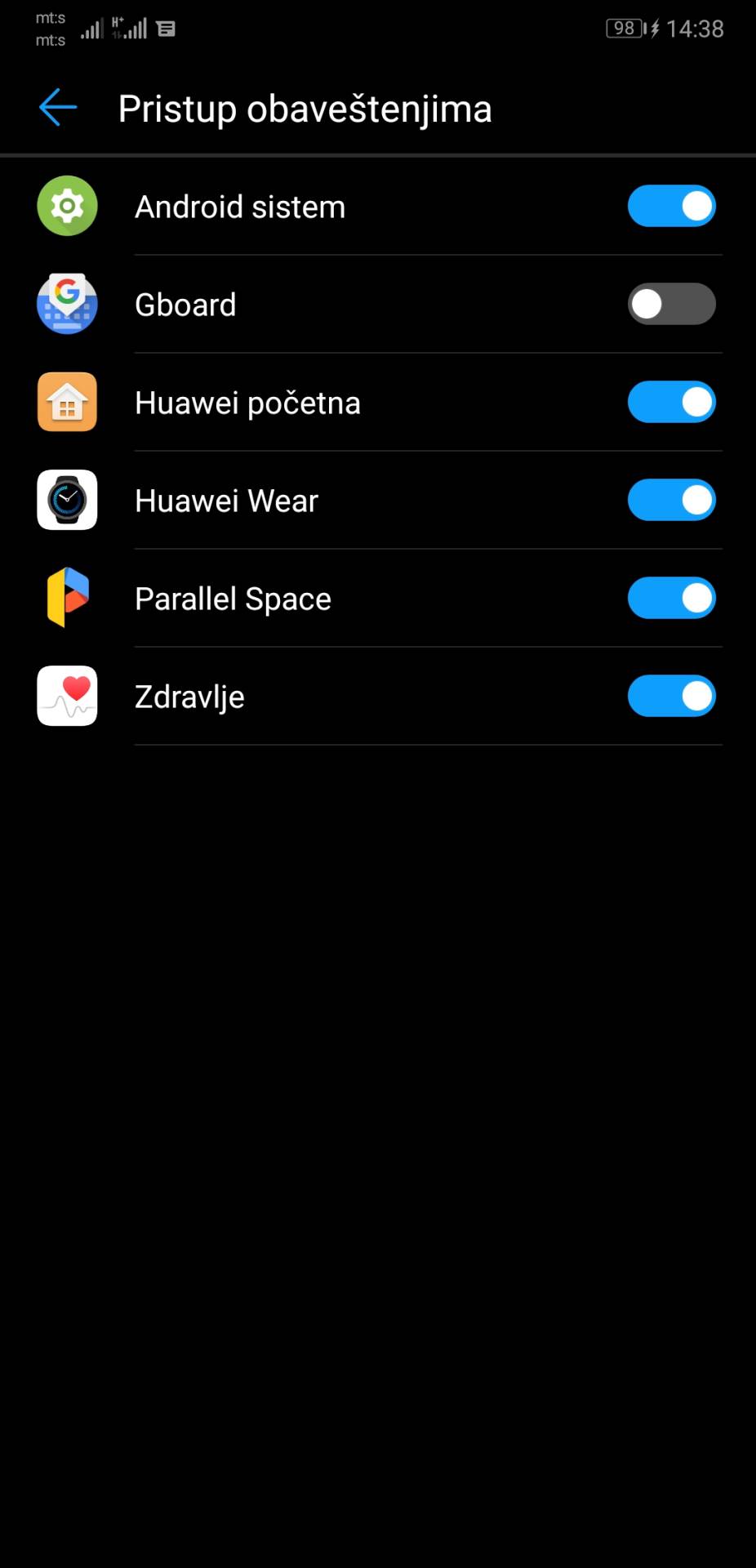This screenshot has height=1568, width=756.
Task: Click the Gboard keyboard icon
Action: click(67, 304)
